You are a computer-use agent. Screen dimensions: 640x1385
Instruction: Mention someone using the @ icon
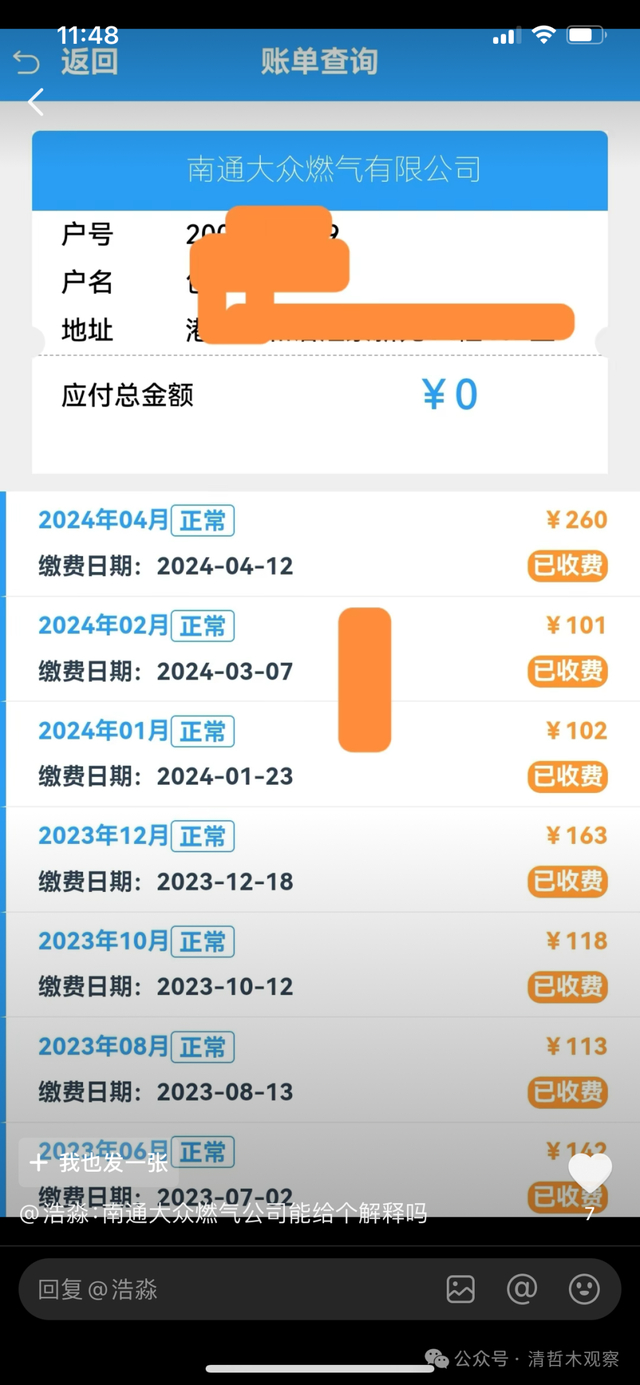coord(522,1290)
